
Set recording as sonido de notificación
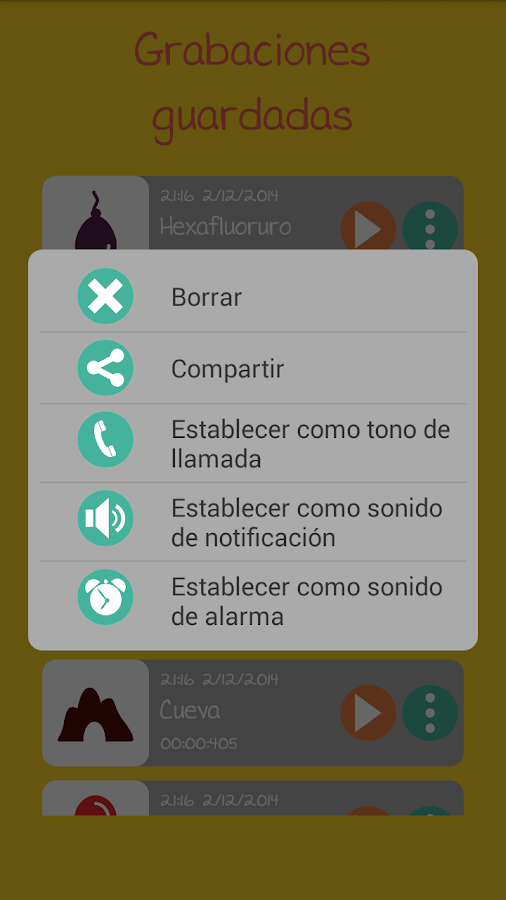[252, 522]
